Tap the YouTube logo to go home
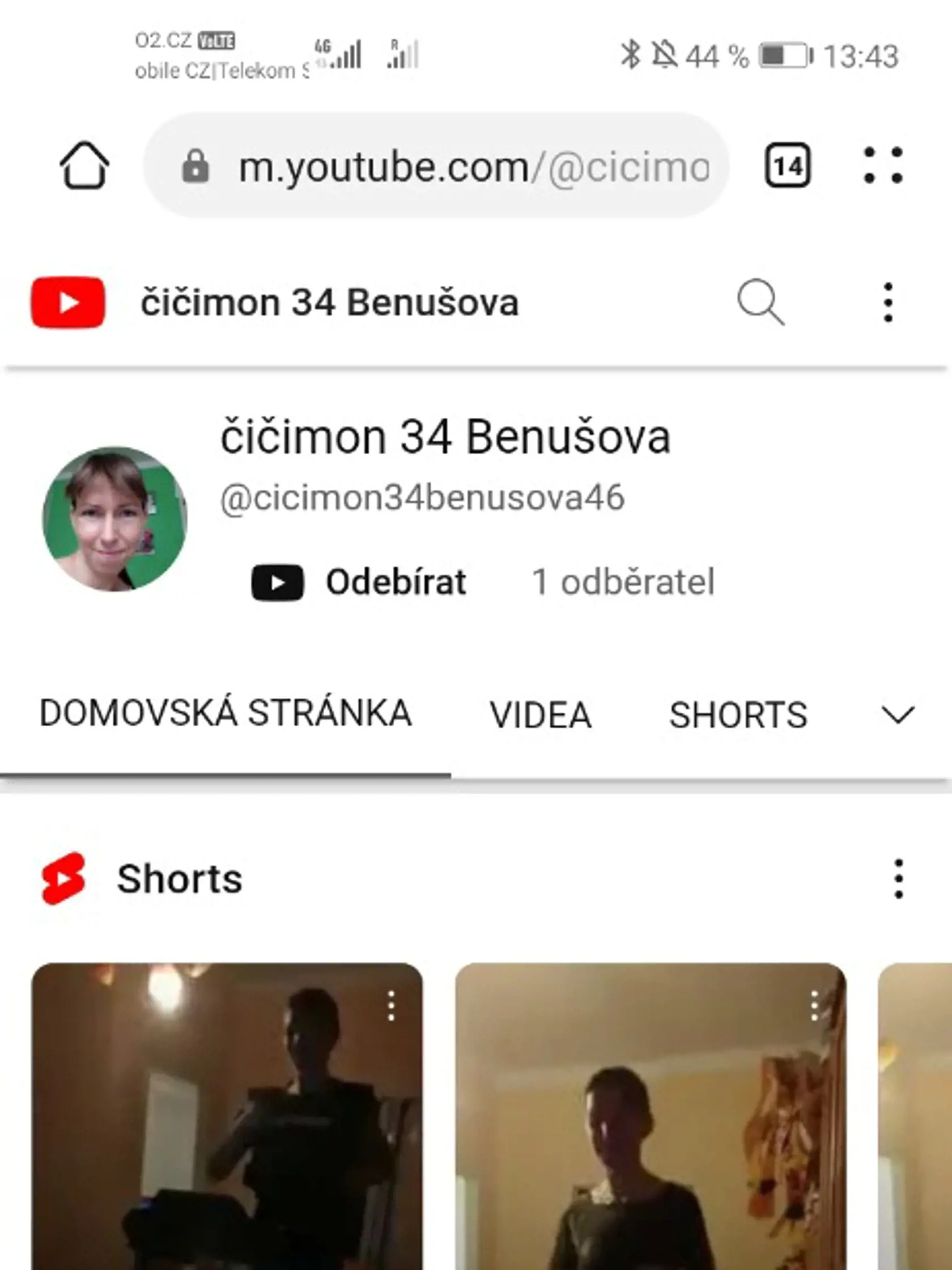 pyautogui.click(x=69, y=303)
